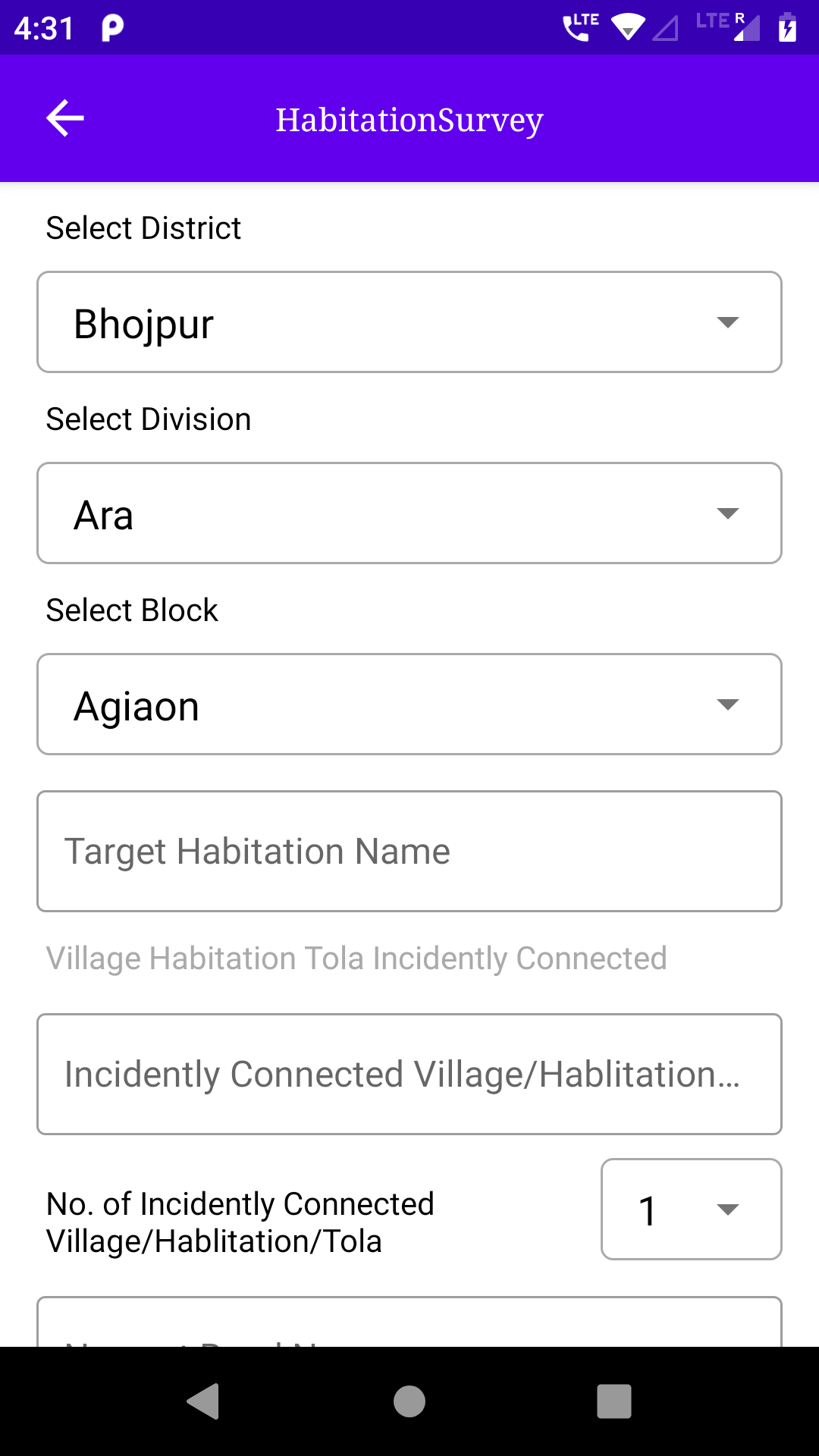Tap the system home button
Image resolution: width=819 pixels, height=1456 pixels.
[409, 1401]
